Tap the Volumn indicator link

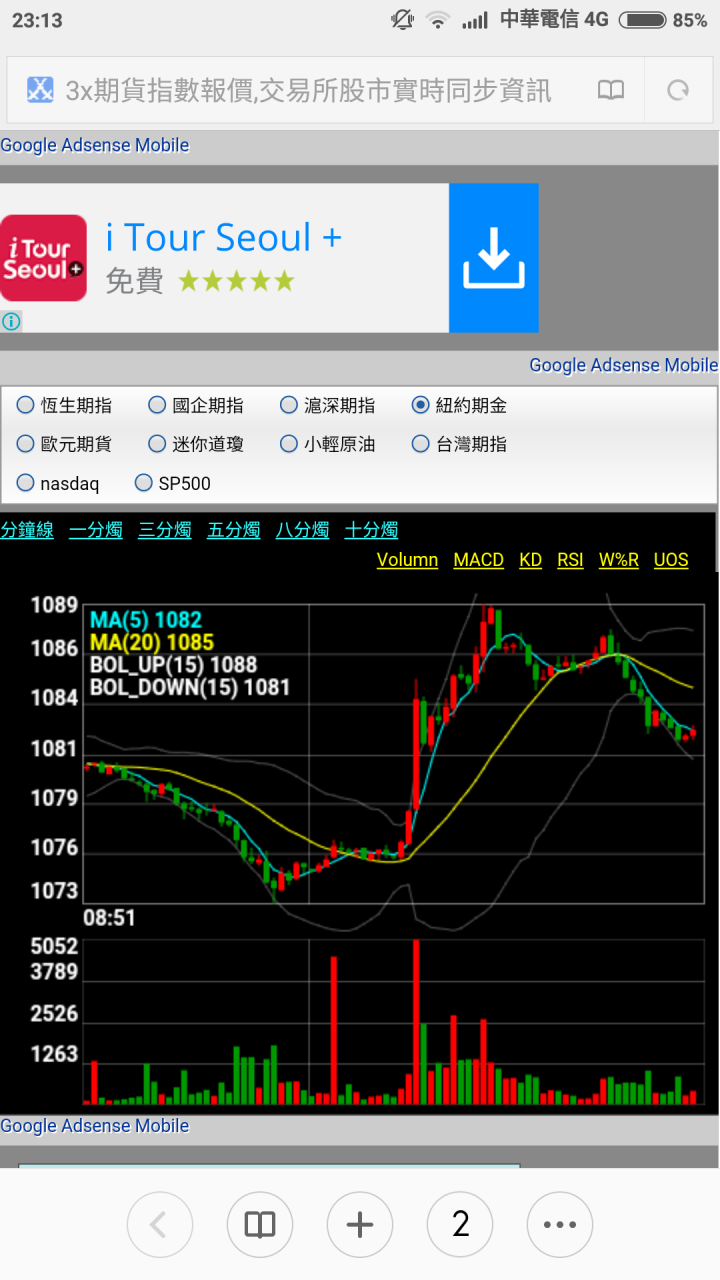pos(407,560)
